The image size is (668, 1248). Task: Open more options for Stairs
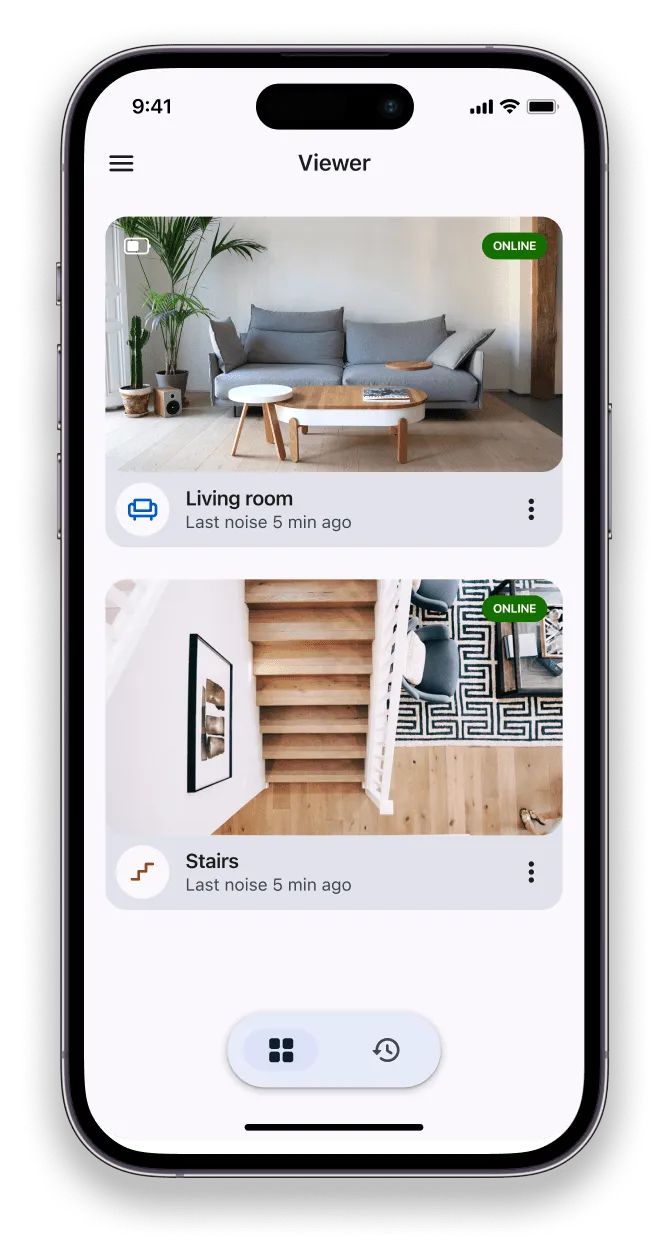pyautogui.click(x=531, y=872)
